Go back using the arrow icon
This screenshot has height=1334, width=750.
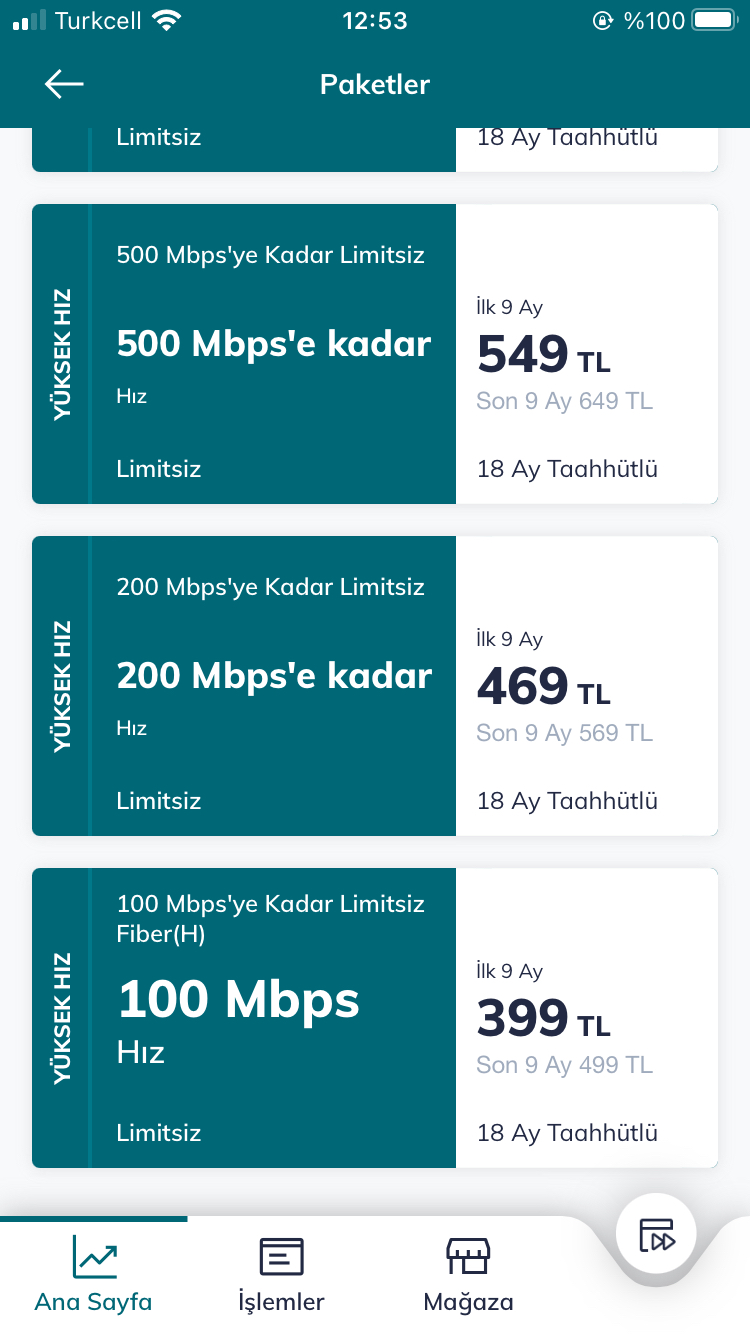[64, 85]
